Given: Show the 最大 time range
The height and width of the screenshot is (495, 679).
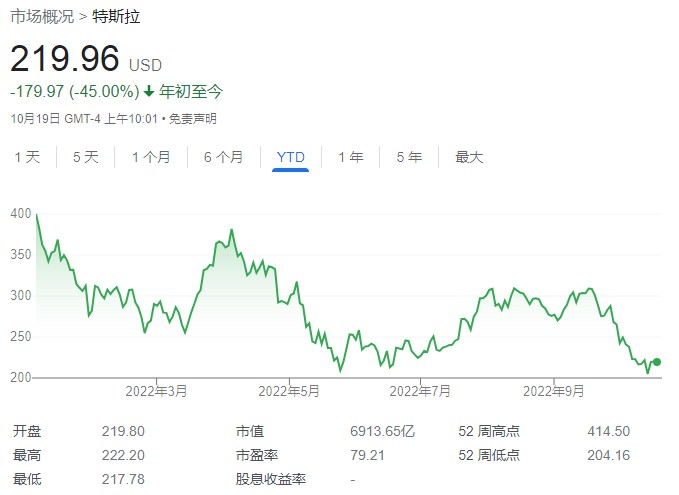Looking at the screenshot, I should click(x=469, y=157).
